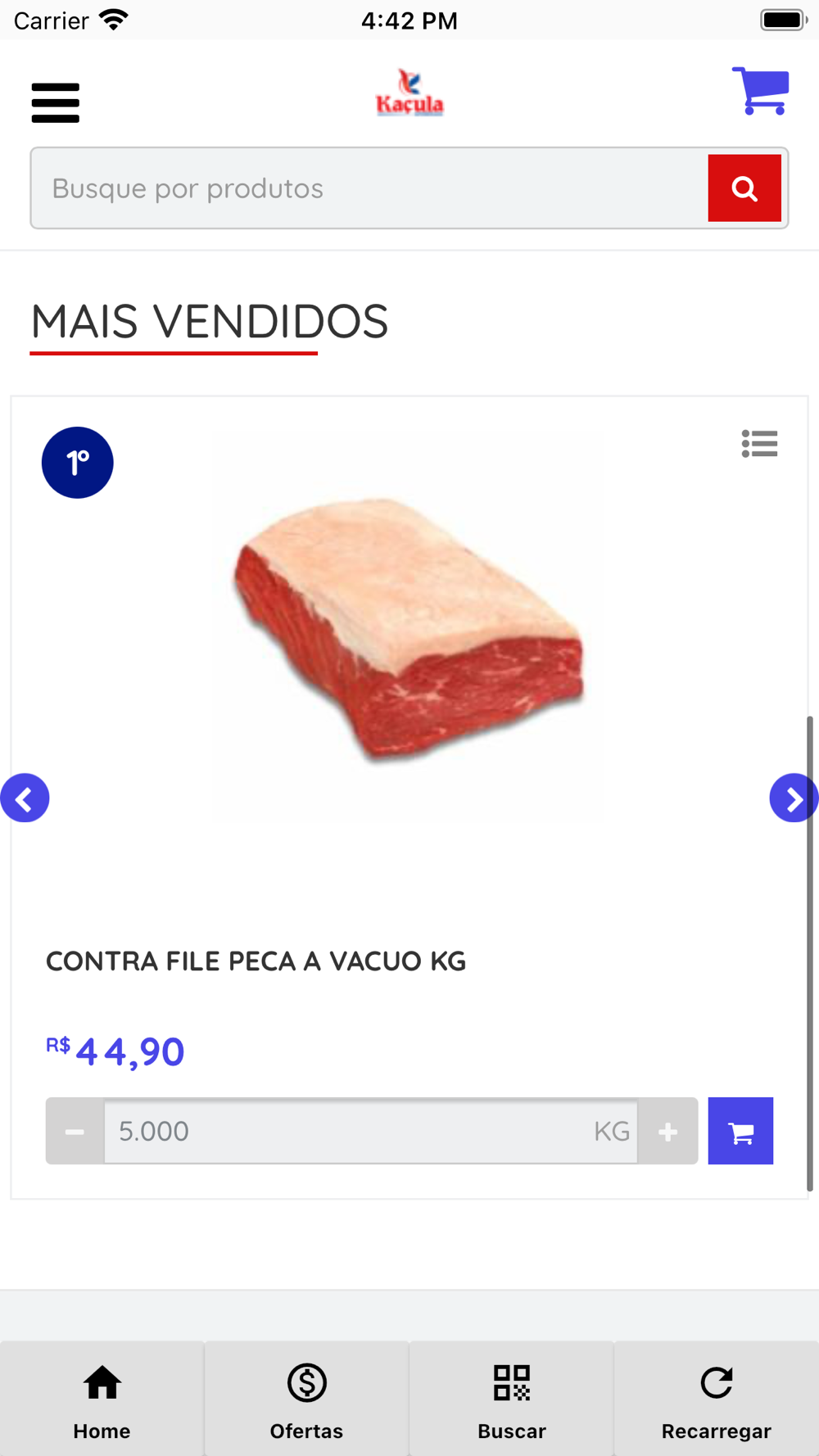The image size is (819, 1456).
Task: Switch to the Ofertas tab
Action: coord(306,1399)
